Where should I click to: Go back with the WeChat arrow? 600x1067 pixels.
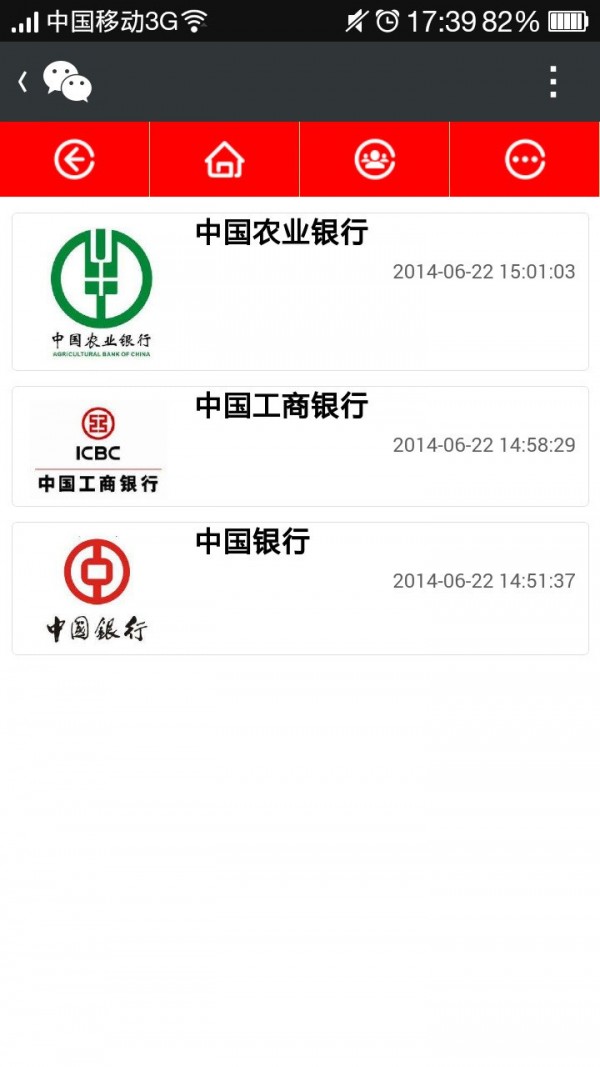coord(22,82)
